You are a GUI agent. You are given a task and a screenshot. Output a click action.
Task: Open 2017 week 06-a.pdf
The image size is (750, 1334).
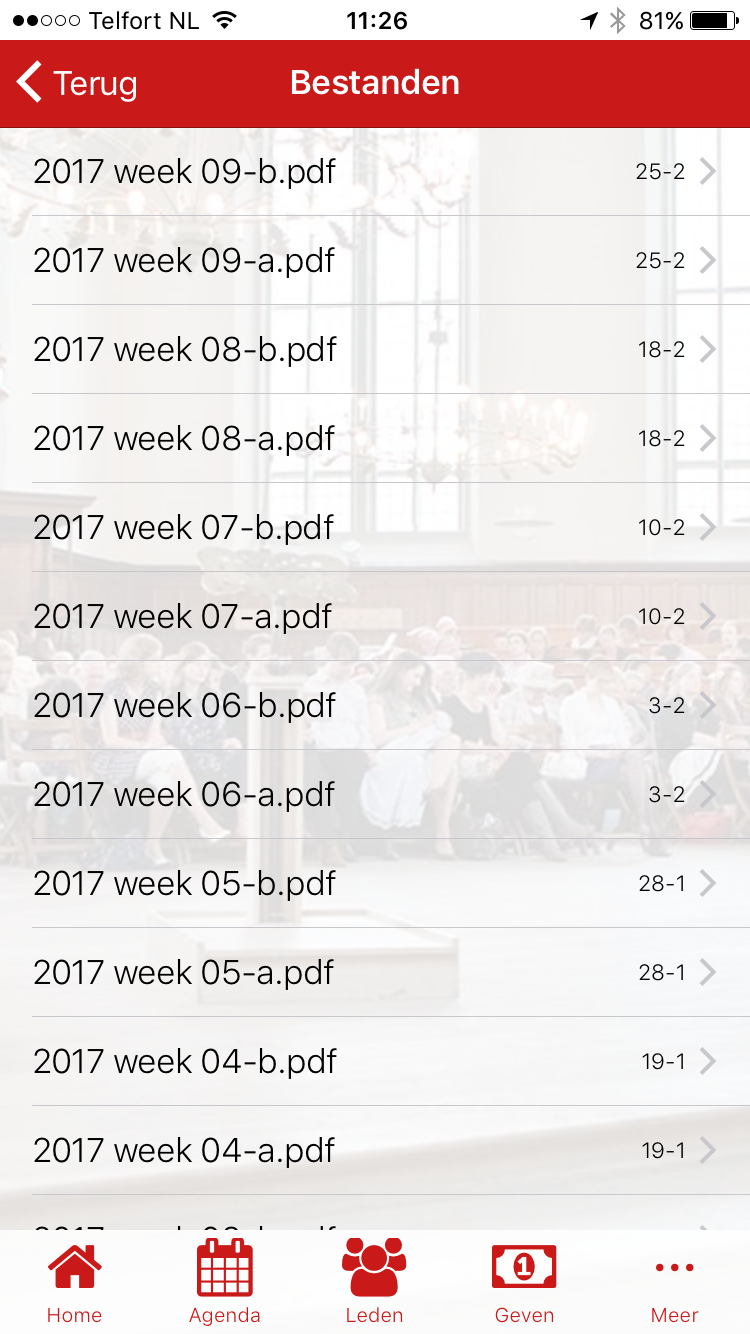click(x=375, y=795)
